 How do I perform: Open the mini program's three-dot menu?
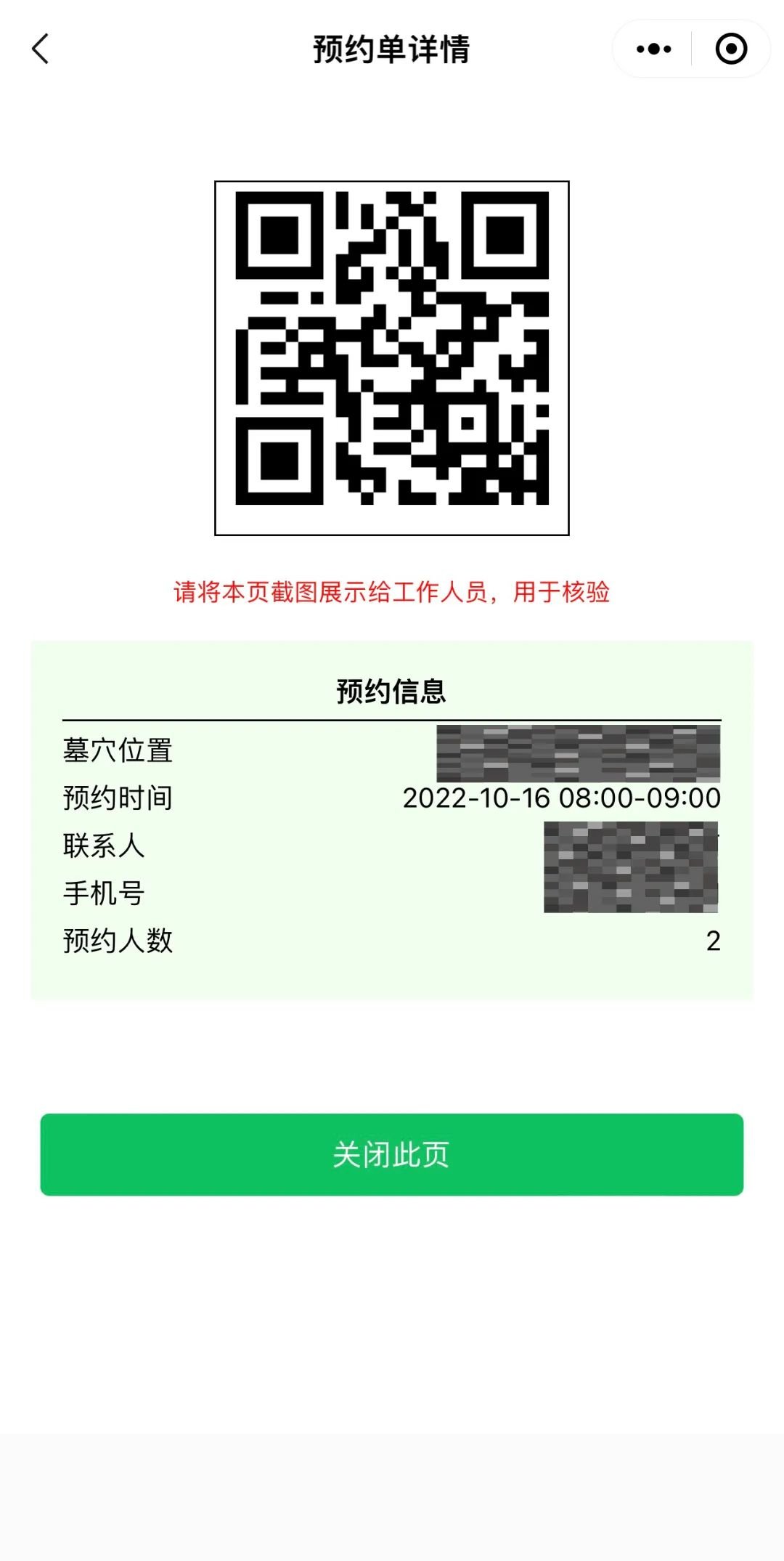[653, 49]
